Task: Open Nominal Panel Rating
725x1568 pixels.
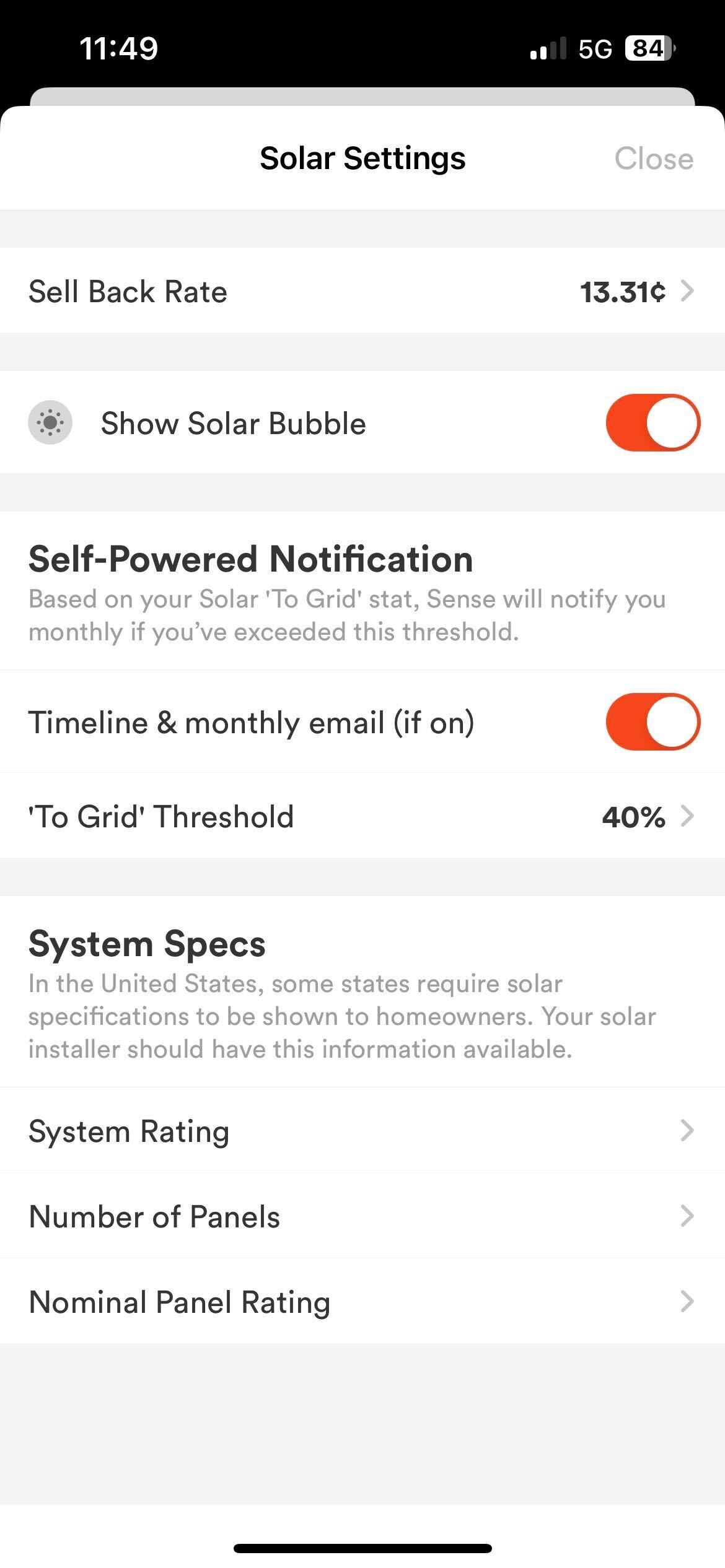Action: pyautogui.click(x=362, y=1302)
